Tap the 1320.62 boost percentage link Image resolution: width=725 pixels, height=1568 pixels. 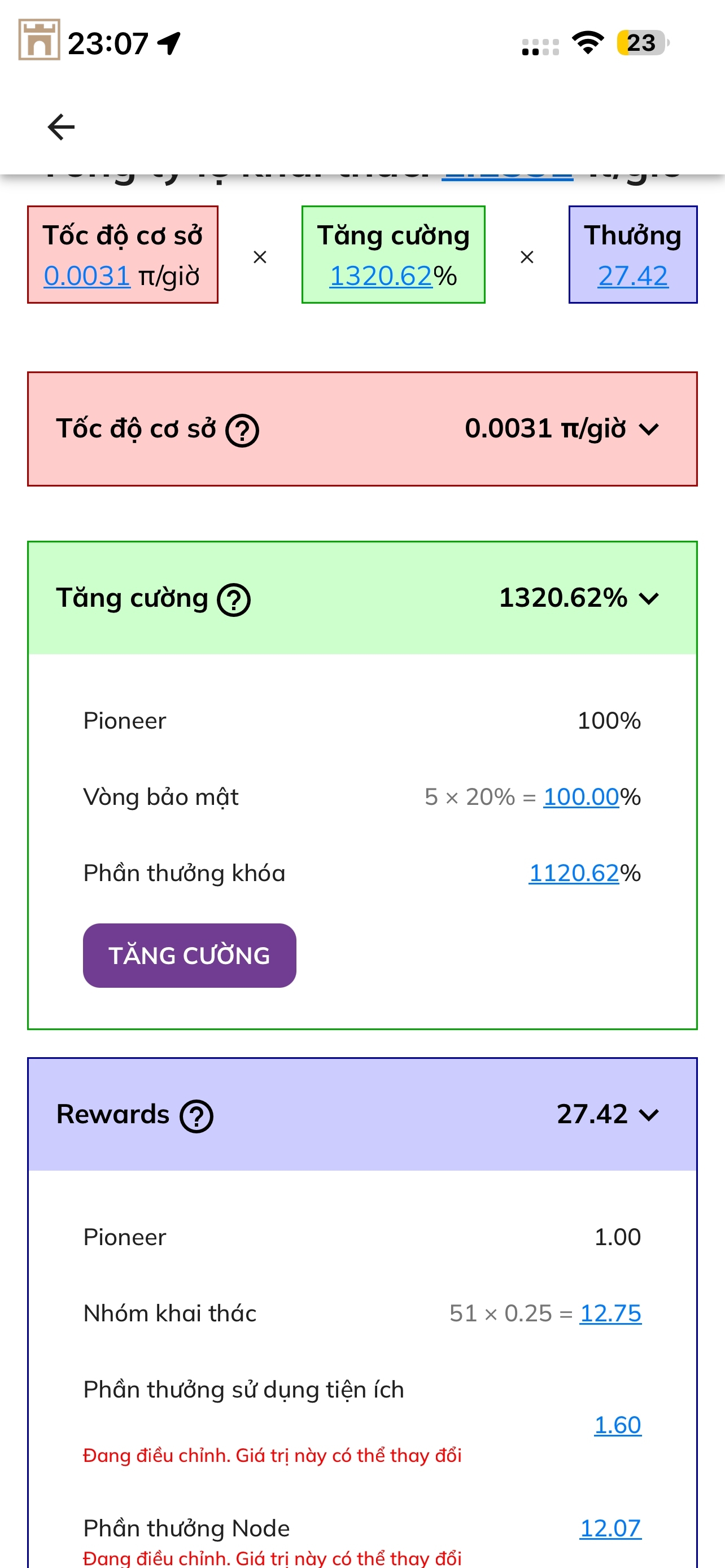(381, 276)
